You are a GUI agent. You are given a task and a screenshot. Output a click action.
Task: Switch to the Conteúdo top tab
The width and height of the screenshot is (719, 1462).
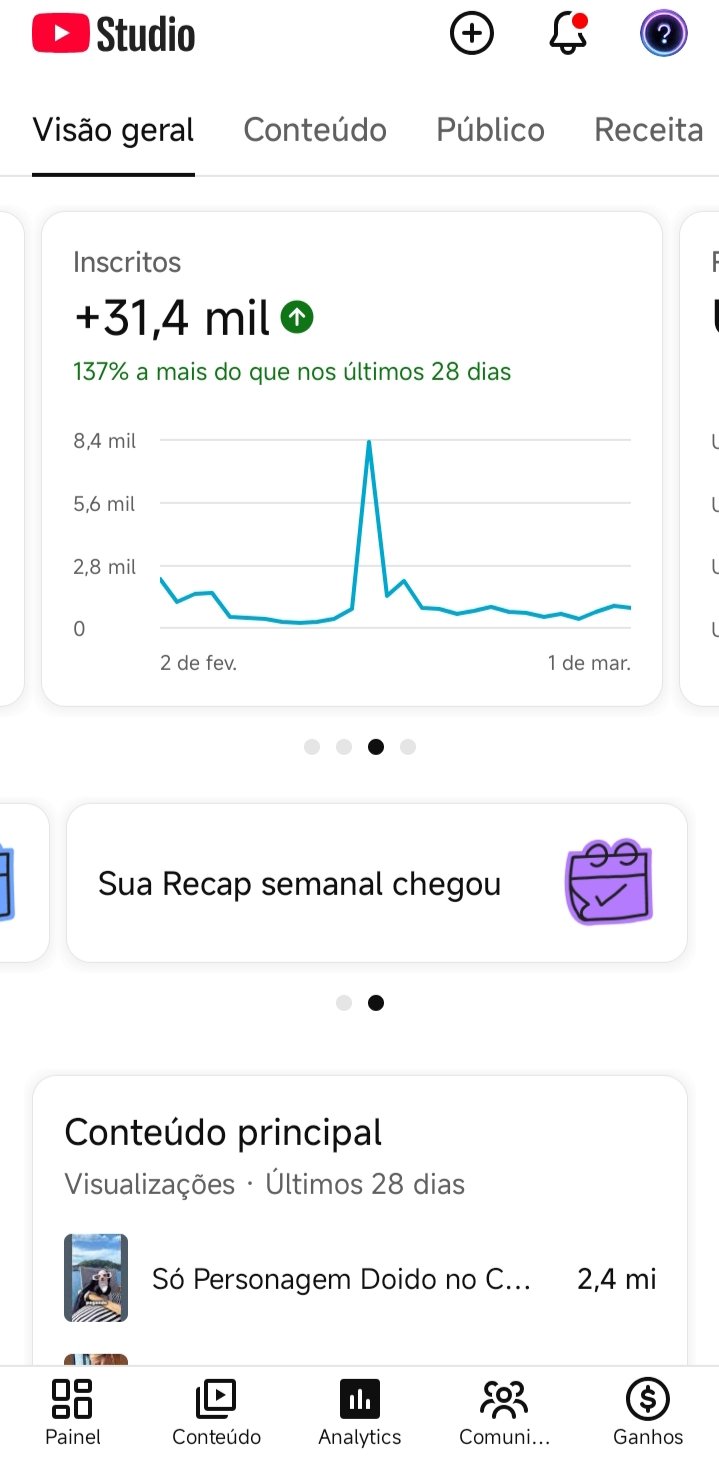[315, 130]
